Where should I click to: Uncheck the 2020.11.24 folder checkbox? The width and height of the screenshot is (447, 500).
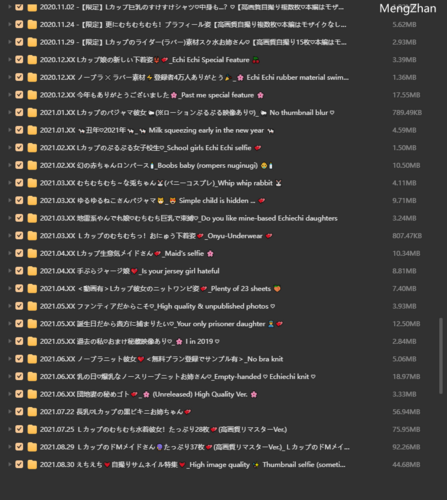(19, 24)
